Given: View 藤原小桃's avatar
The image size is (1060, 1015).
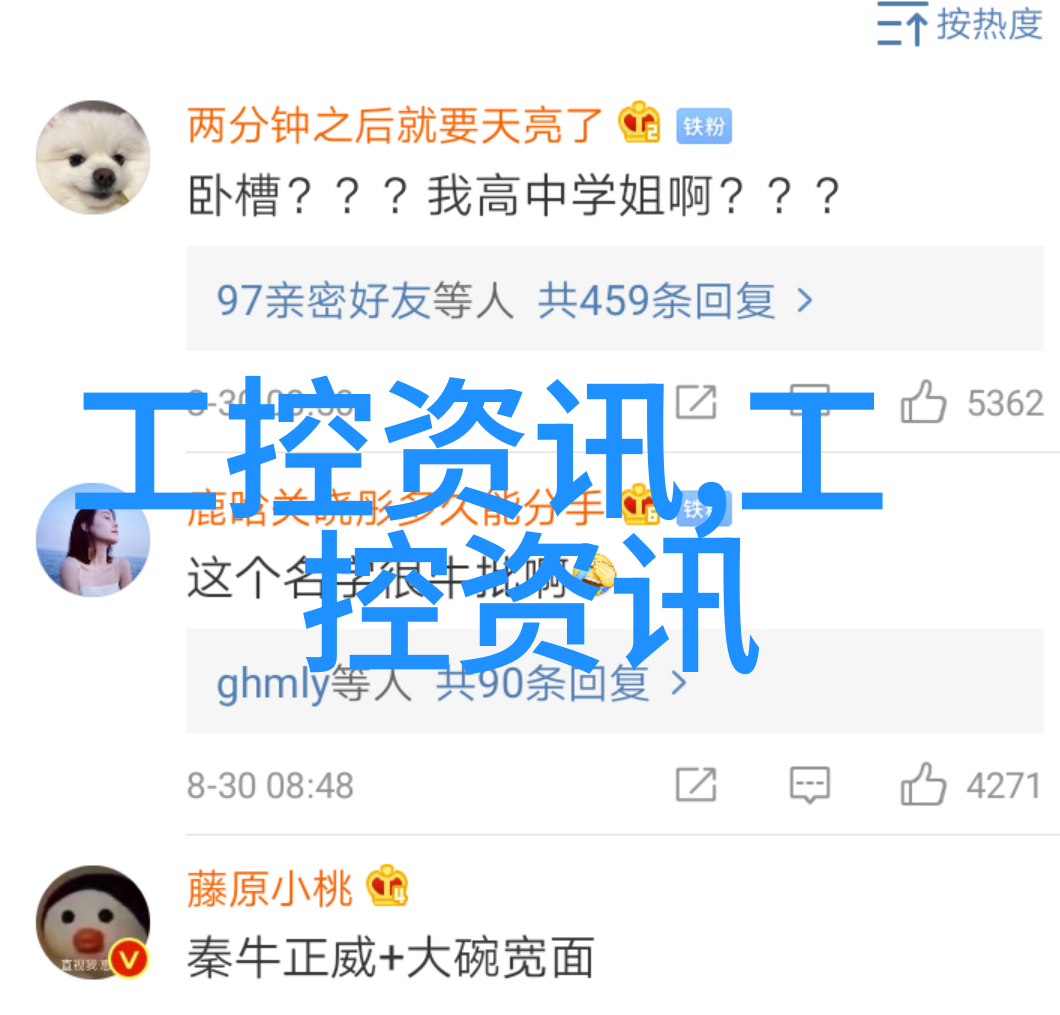Looking at the screenshot, I should click(92, 922).
